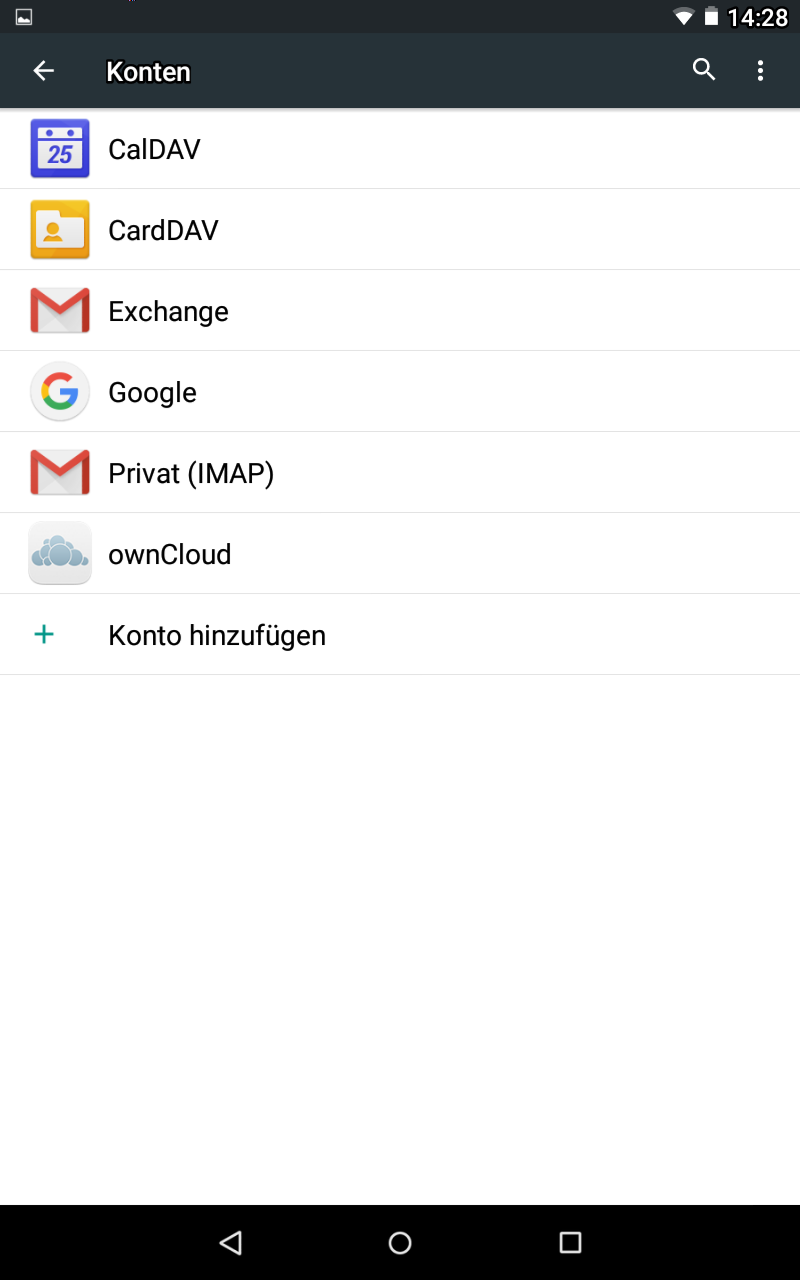Open the overflow menu
Image resolution: width=800 pixels, height=1280 pixels.
click(760, 71)
